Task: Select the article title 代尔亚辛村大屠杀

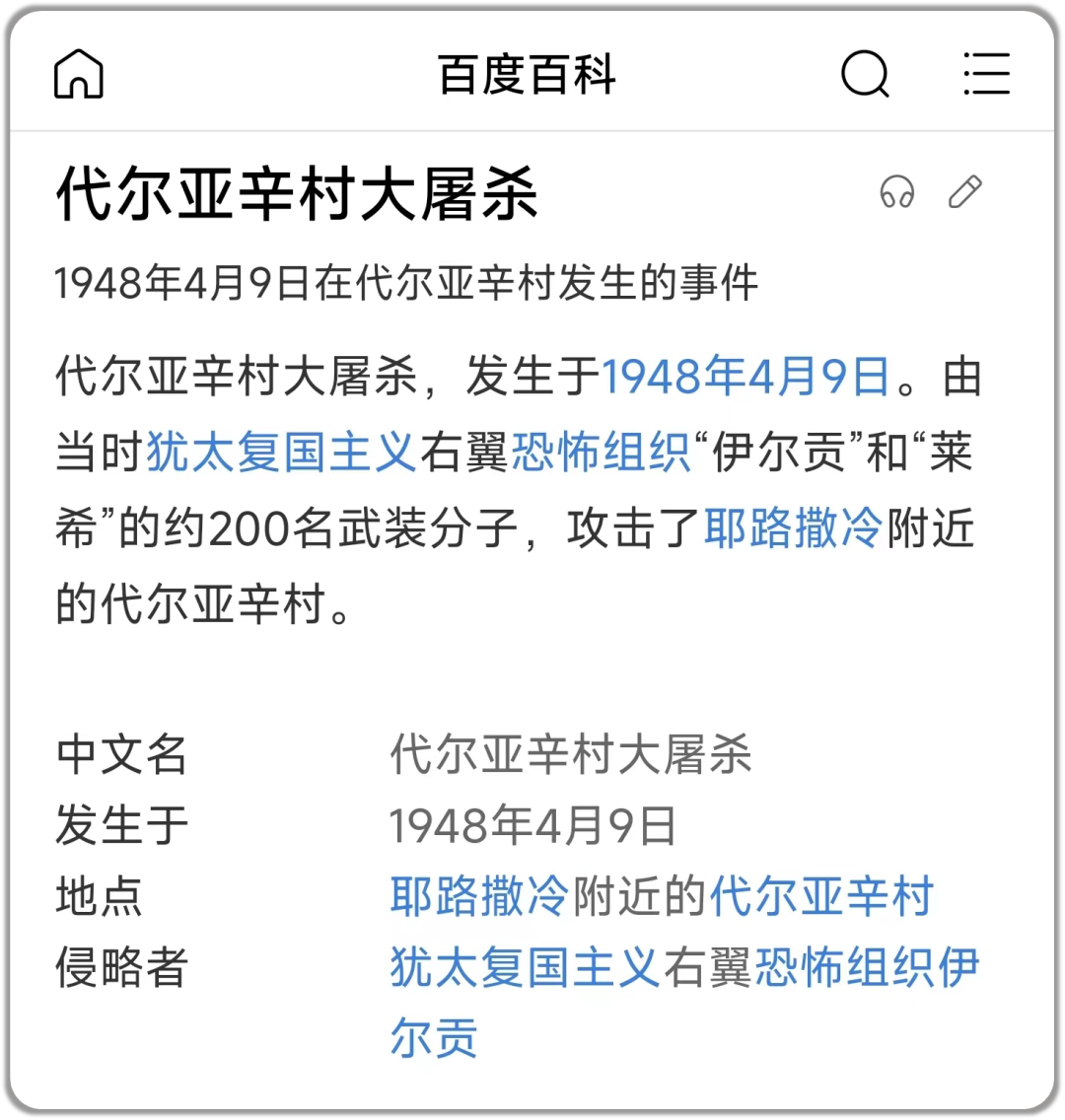Action: pyautogui.click(x=296, y=192)
